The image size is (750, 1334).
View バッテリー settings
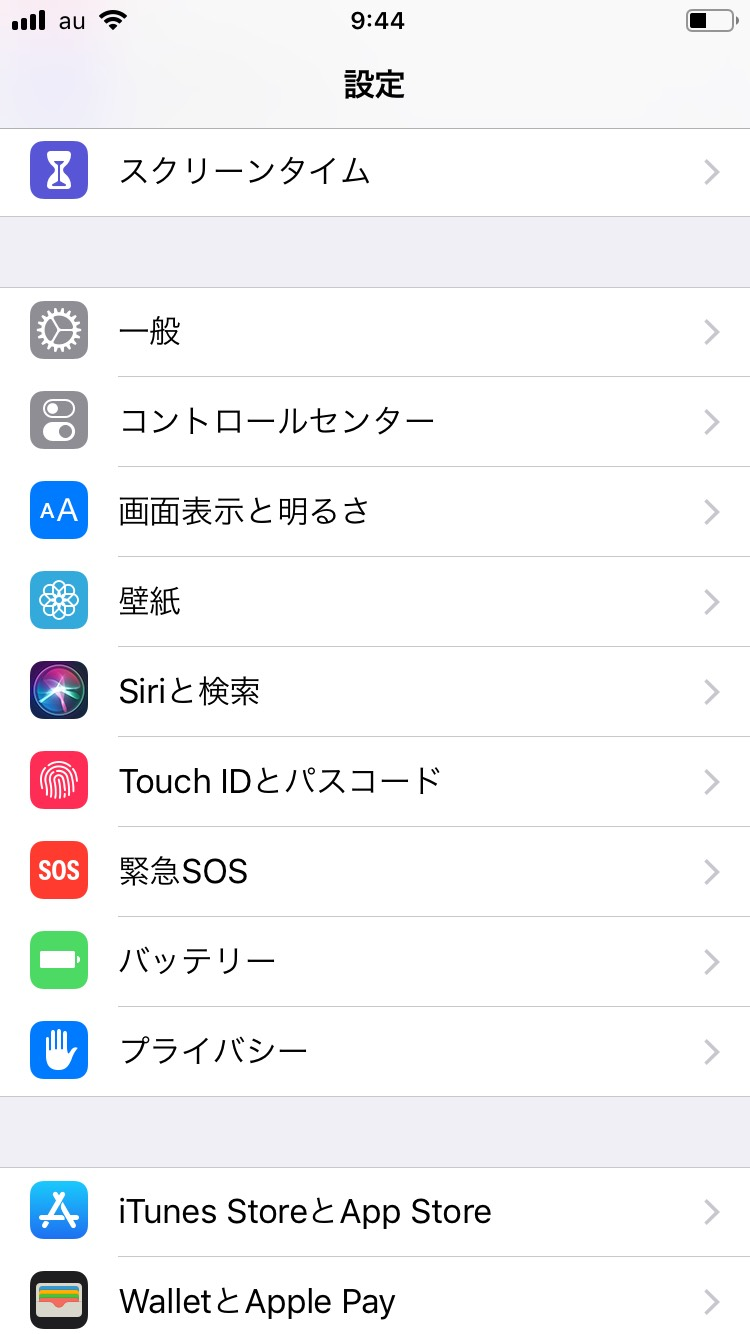point(375,962)
